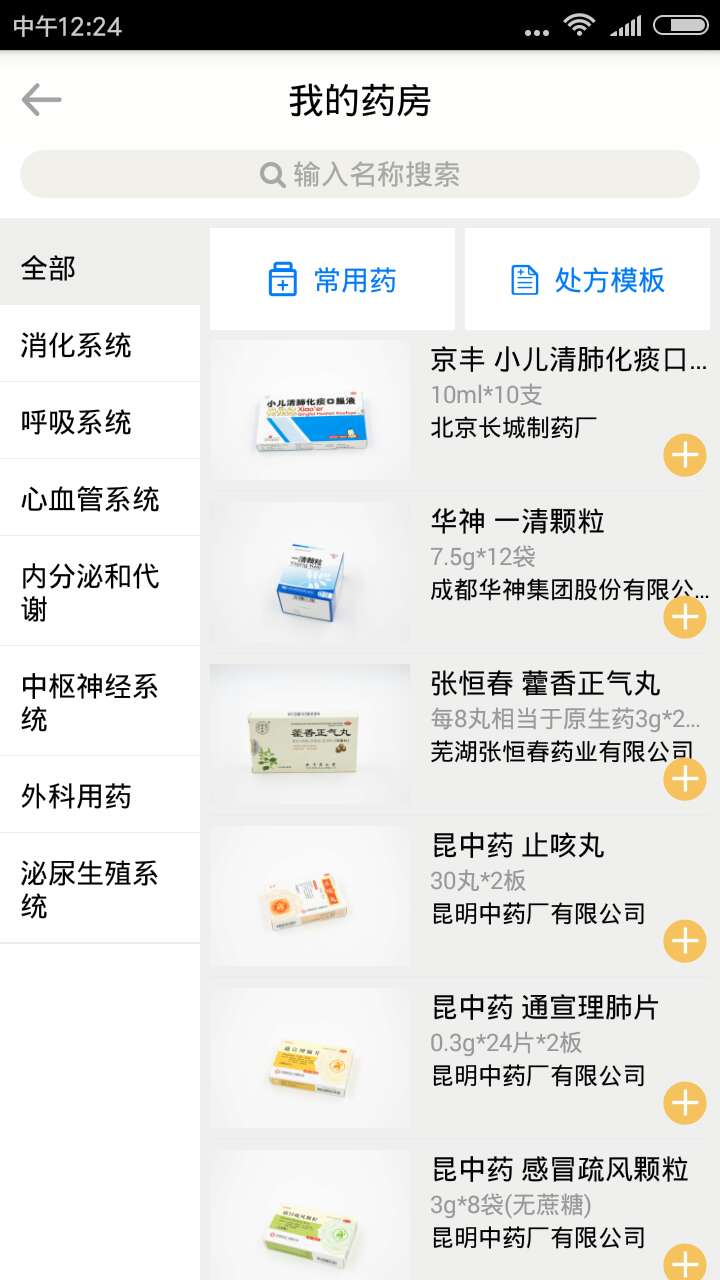
Task: Open the 处方模板 button
Action: (588, 280)
